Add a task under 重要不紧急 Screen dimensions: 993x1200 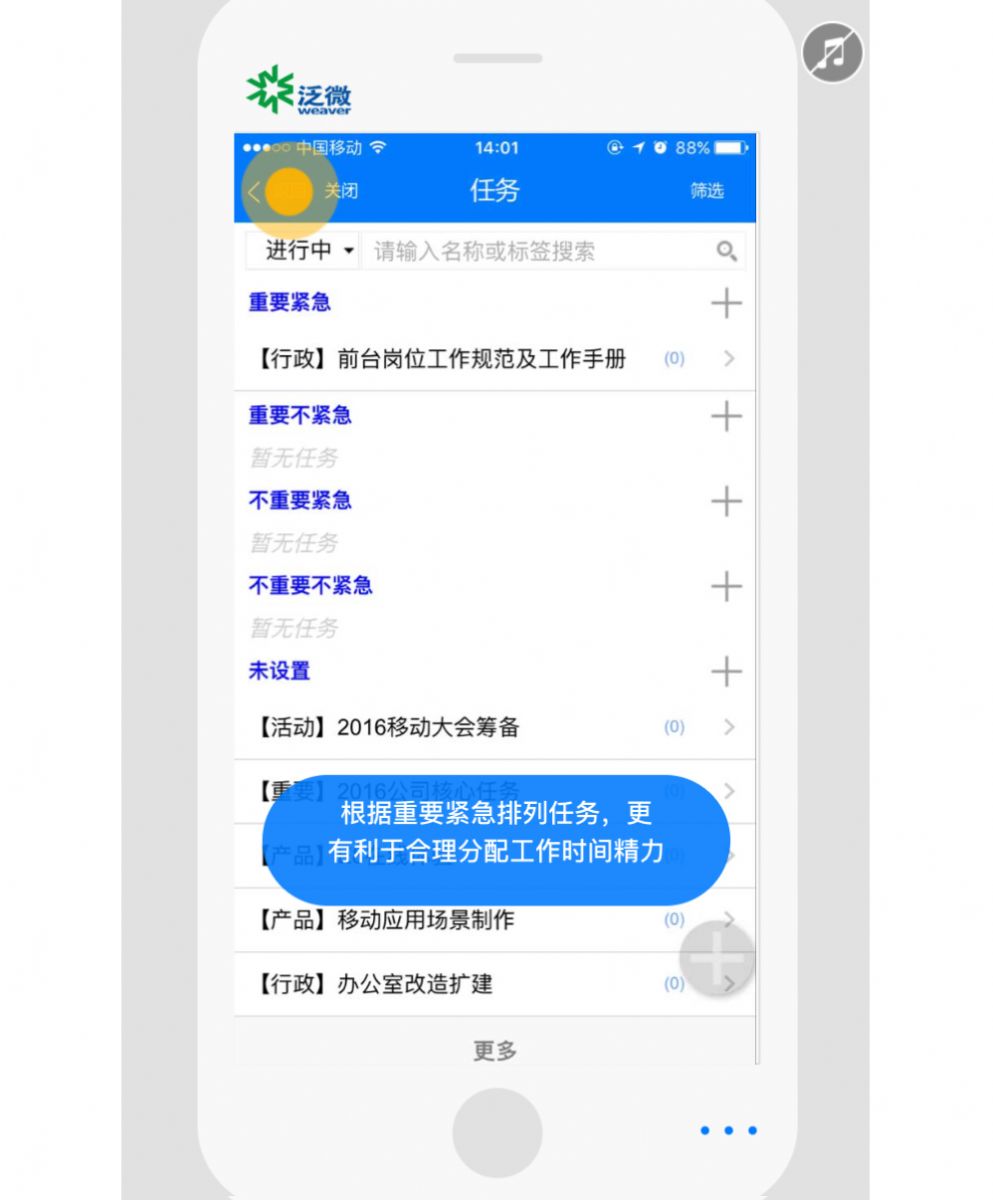tap(726, 416)
